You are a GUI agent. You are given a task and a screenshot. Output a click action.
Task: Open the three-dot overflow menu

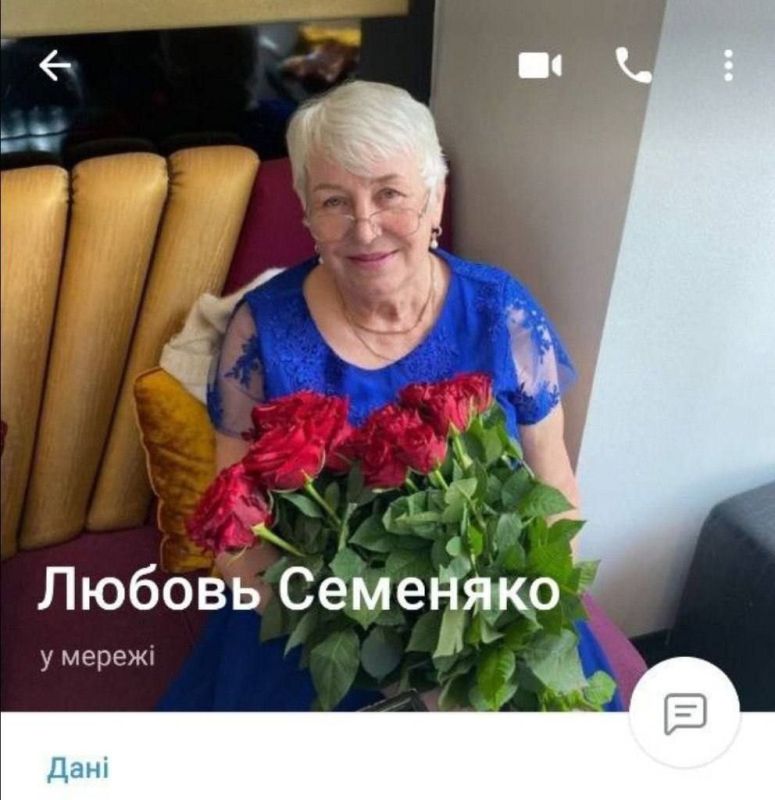coord(728,66)
